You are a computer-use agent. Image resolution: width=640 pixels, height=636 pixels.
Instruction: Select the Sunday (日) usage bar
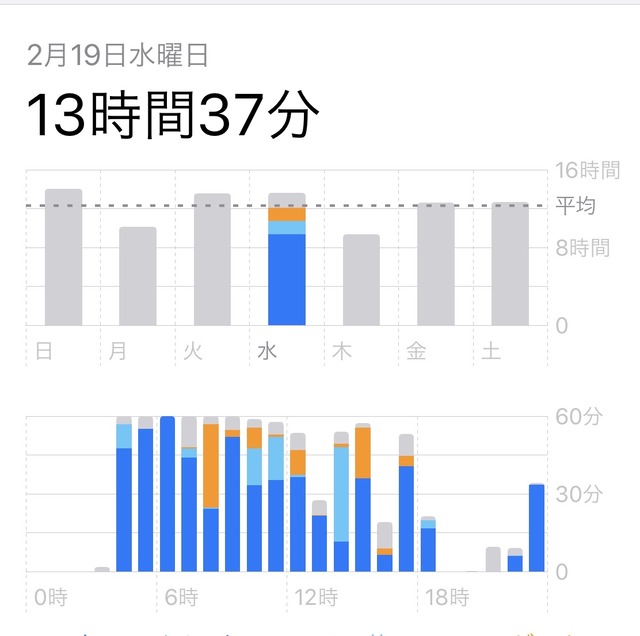(63, 257)
